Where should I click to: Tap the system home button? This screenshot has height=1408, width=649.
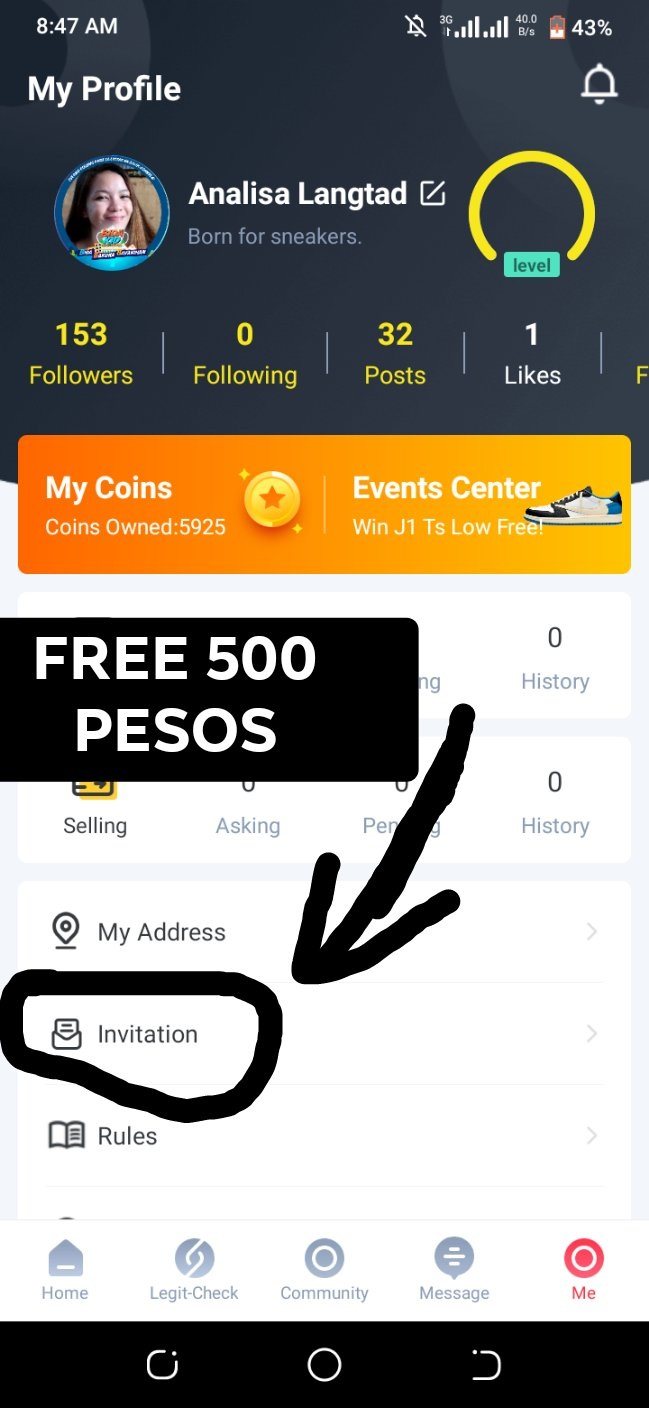coord(324,1365)
